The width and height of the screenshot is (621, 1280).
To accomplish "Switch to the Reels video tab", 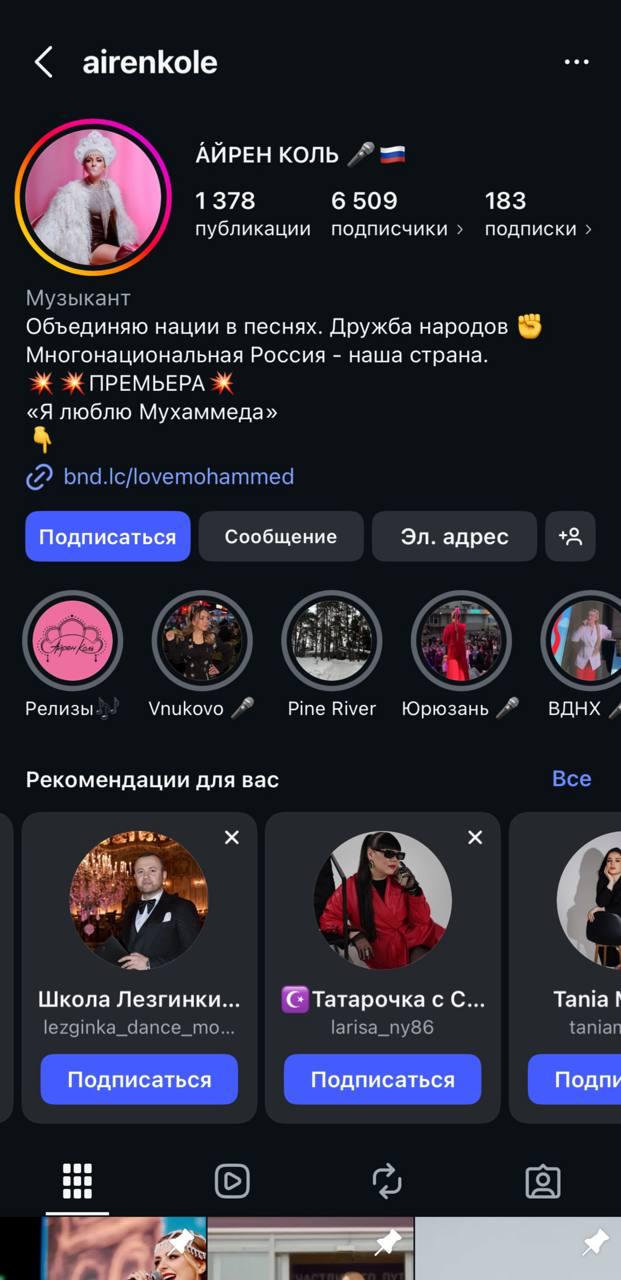I will point(232,1182).
